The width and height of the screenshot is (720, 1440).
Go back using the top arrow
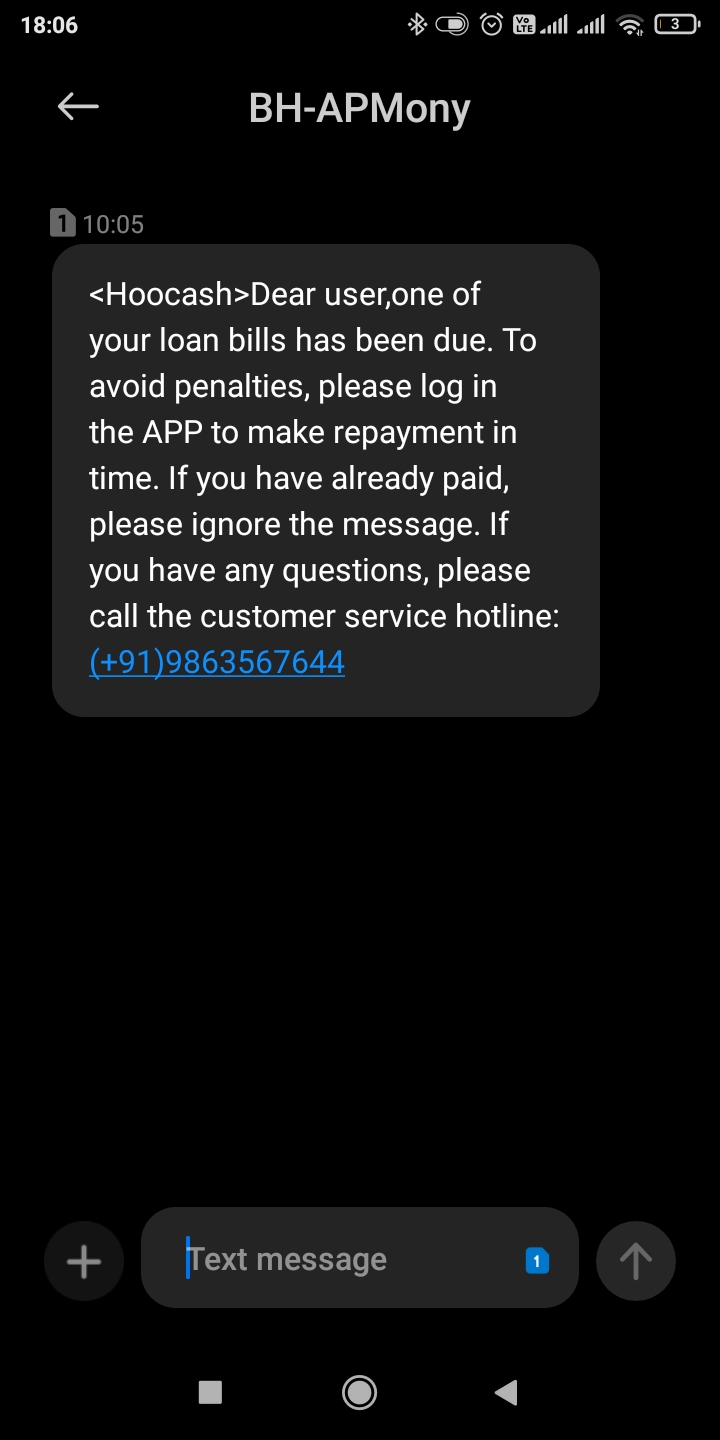78,107
